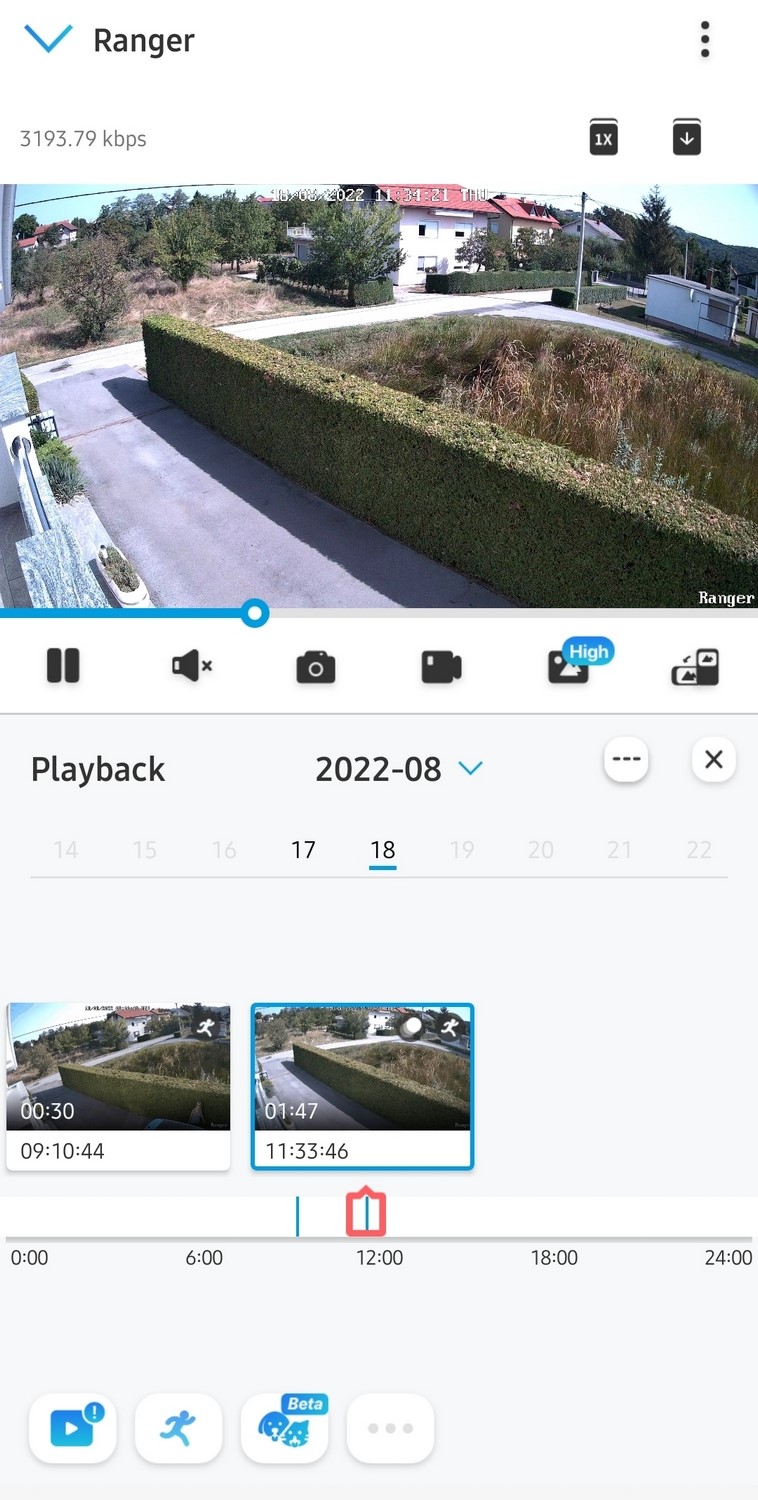The image size is (758, 1500).
Task: Select day 18 in the date strip
Action: point(383,850)
